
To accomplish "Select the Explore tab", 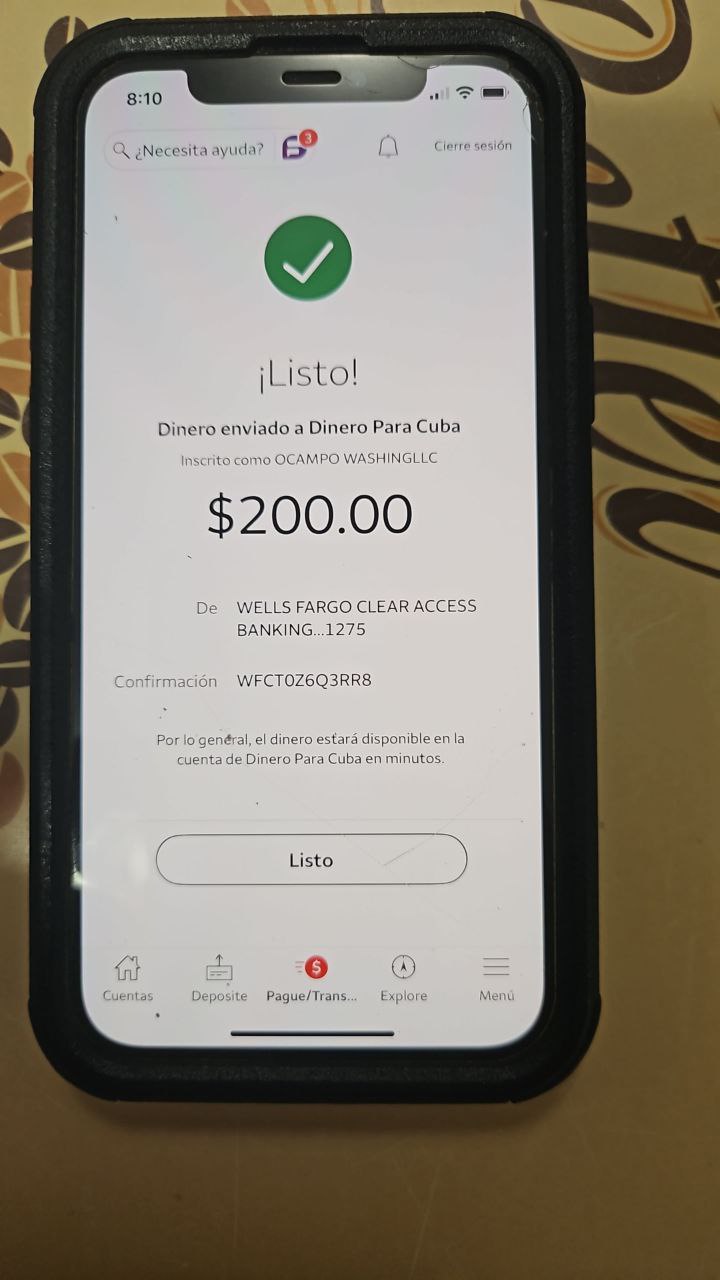I will [403, 978].
